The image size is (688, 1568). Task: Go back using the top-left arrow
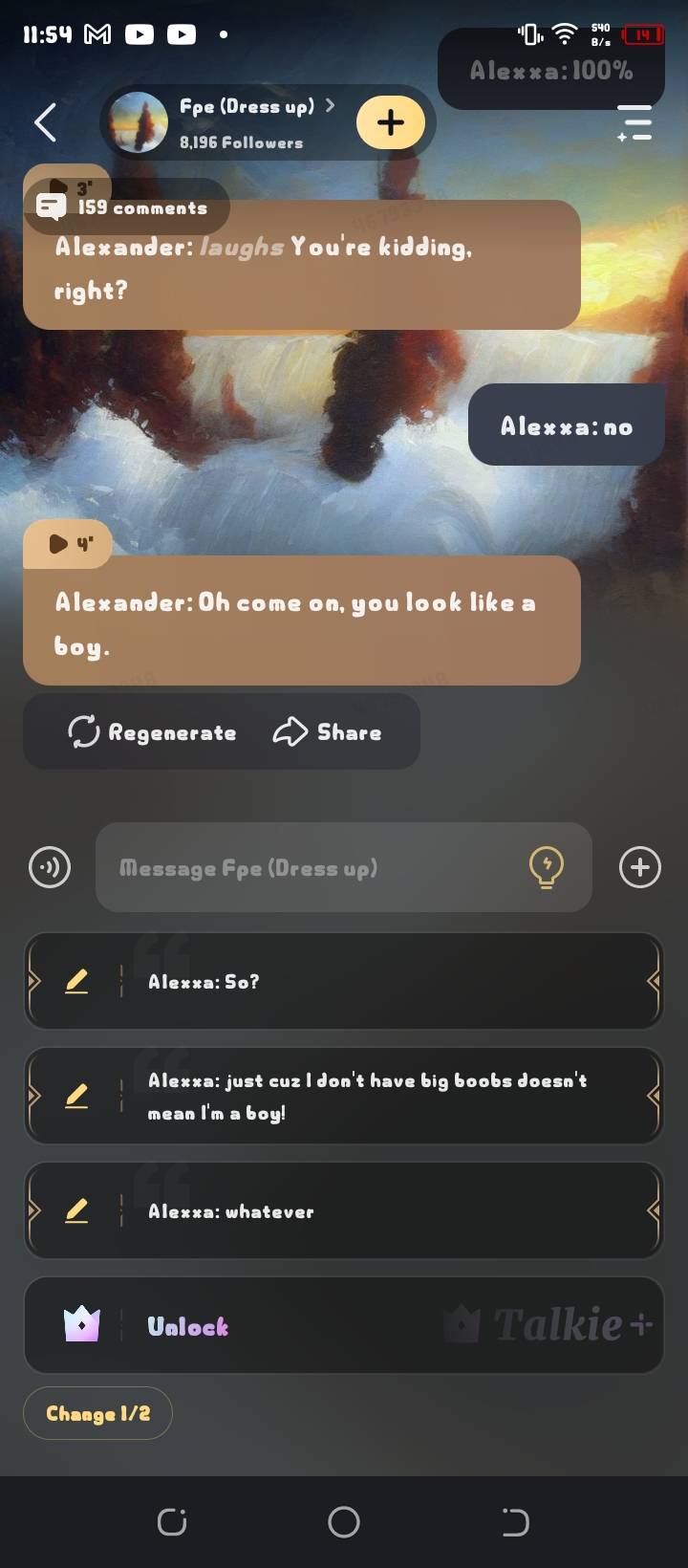[x=45, y=122]
